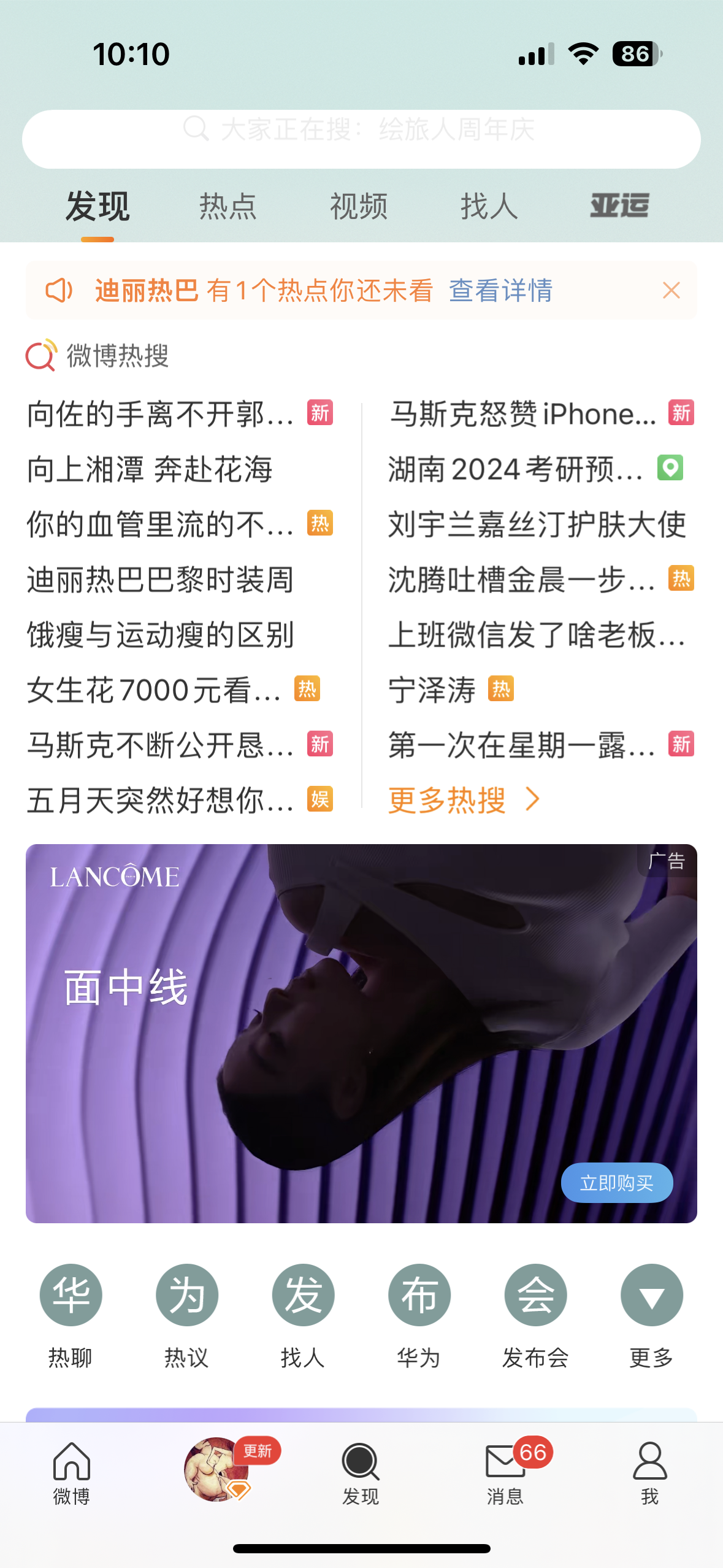723x1568 pixels.
Task: Open hot search 宁泽涛
Action: [432, 690]
